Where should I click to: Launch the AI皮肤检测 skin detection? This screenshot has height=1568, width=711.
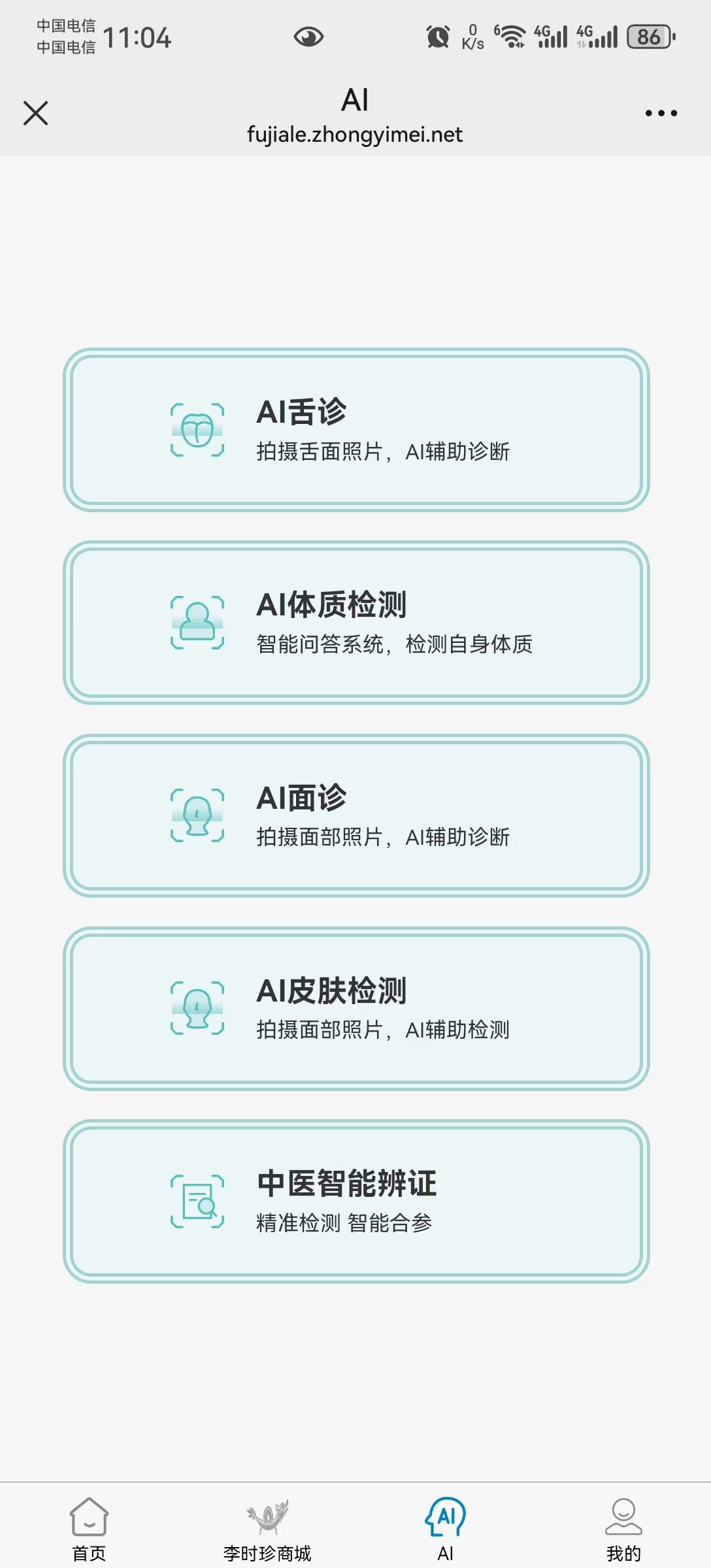356,1008
